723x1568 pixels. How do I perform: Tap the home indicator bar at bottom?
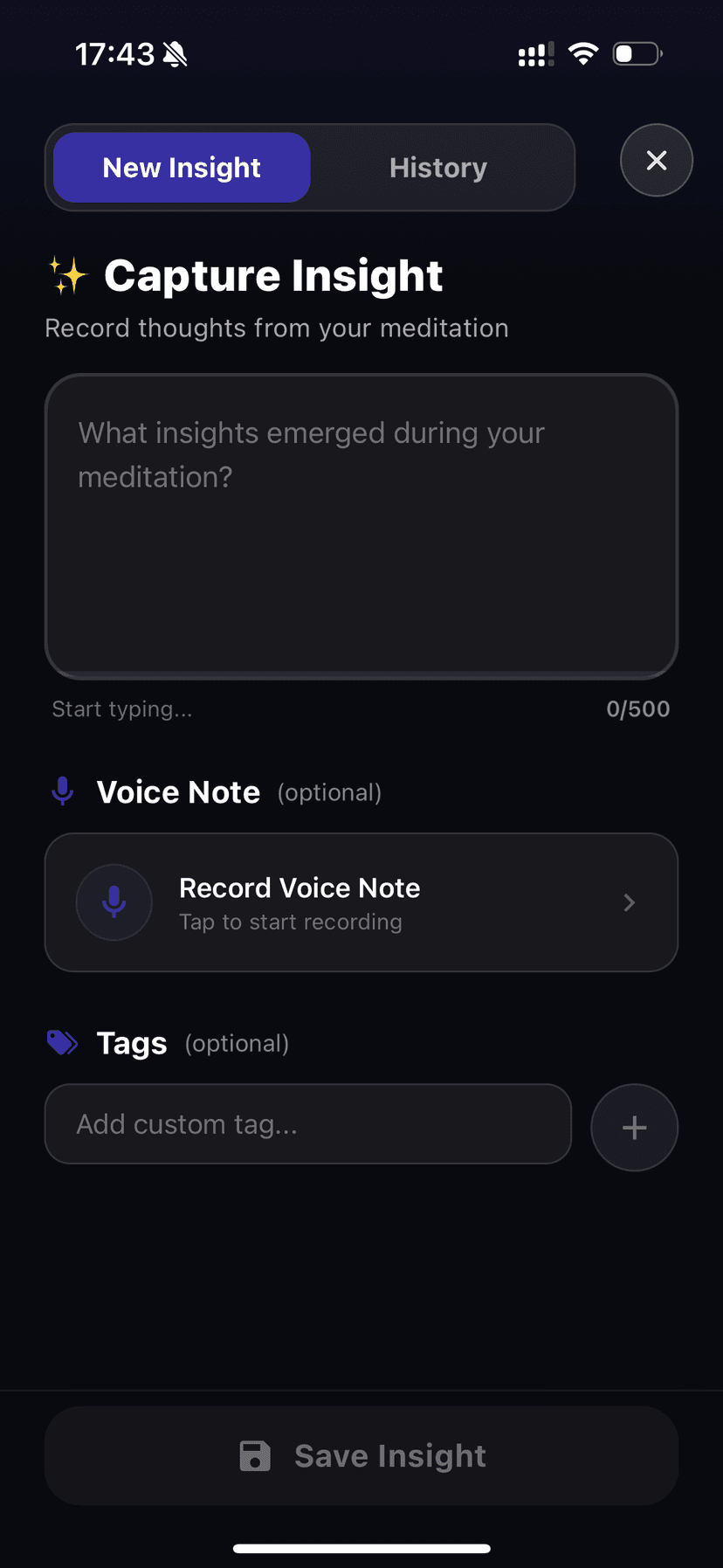(361, 1548)
